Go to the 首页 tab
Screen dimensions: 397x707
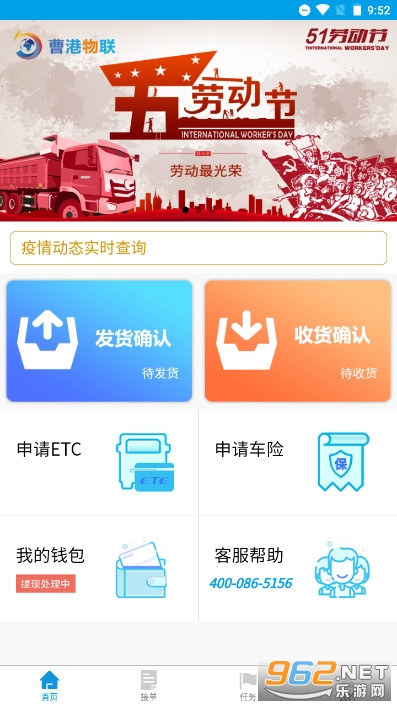[x=50, y=686]
